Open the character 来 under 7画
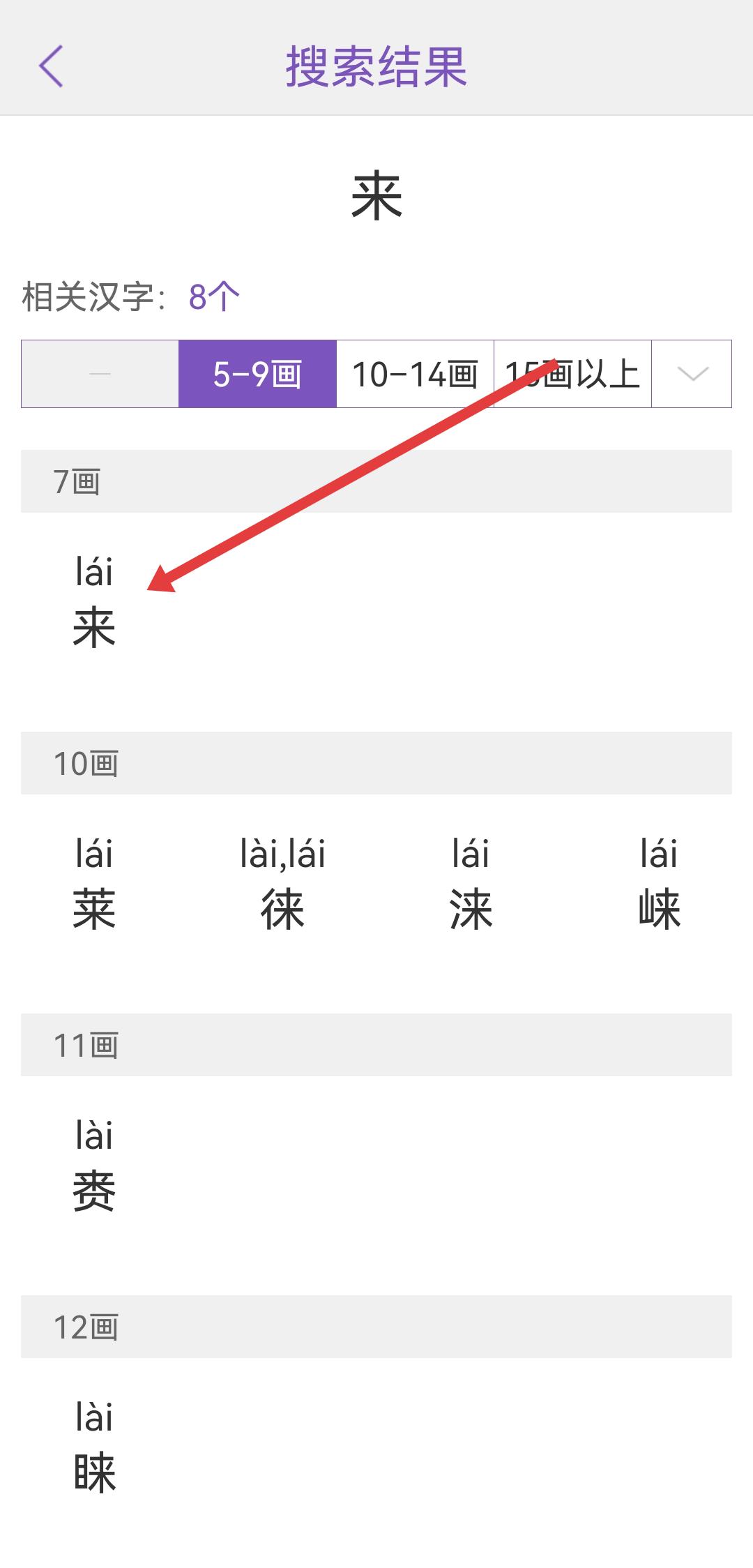The height and width of the screenshot is (1568, 753). (x=94, y=626)
